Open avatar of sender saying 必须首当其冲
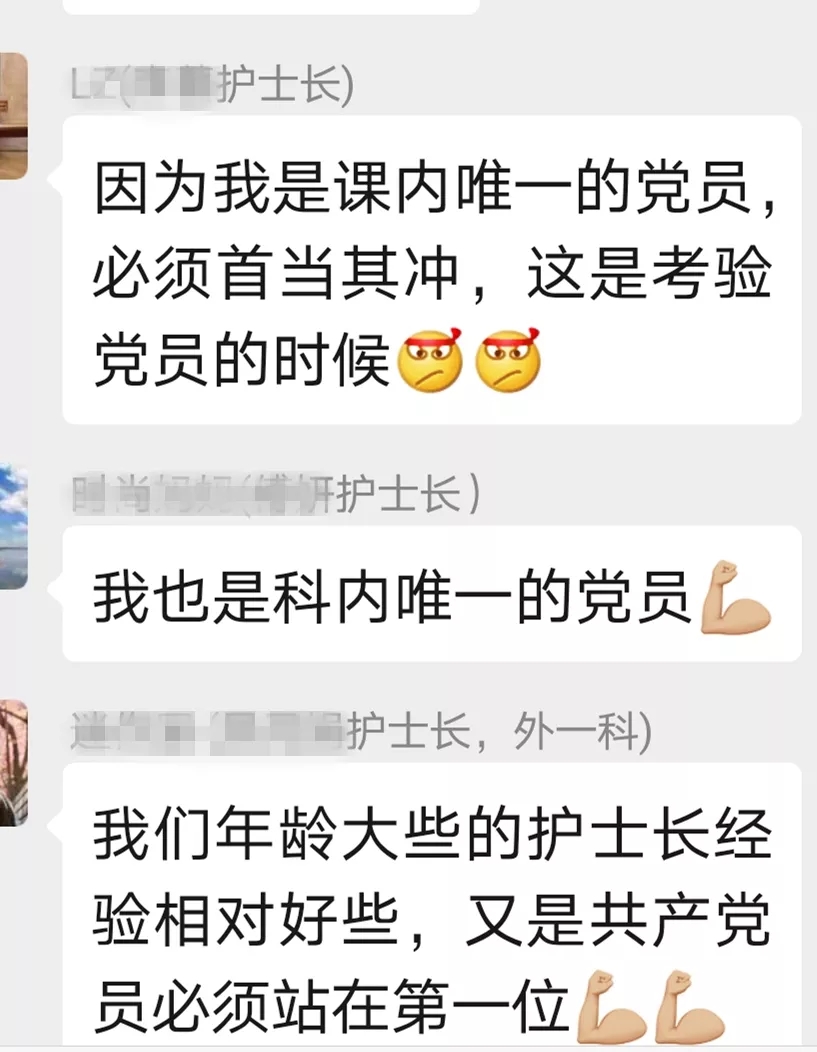Screen dimensions: 817x1052 pyautogui.click(x=13, y=115)
